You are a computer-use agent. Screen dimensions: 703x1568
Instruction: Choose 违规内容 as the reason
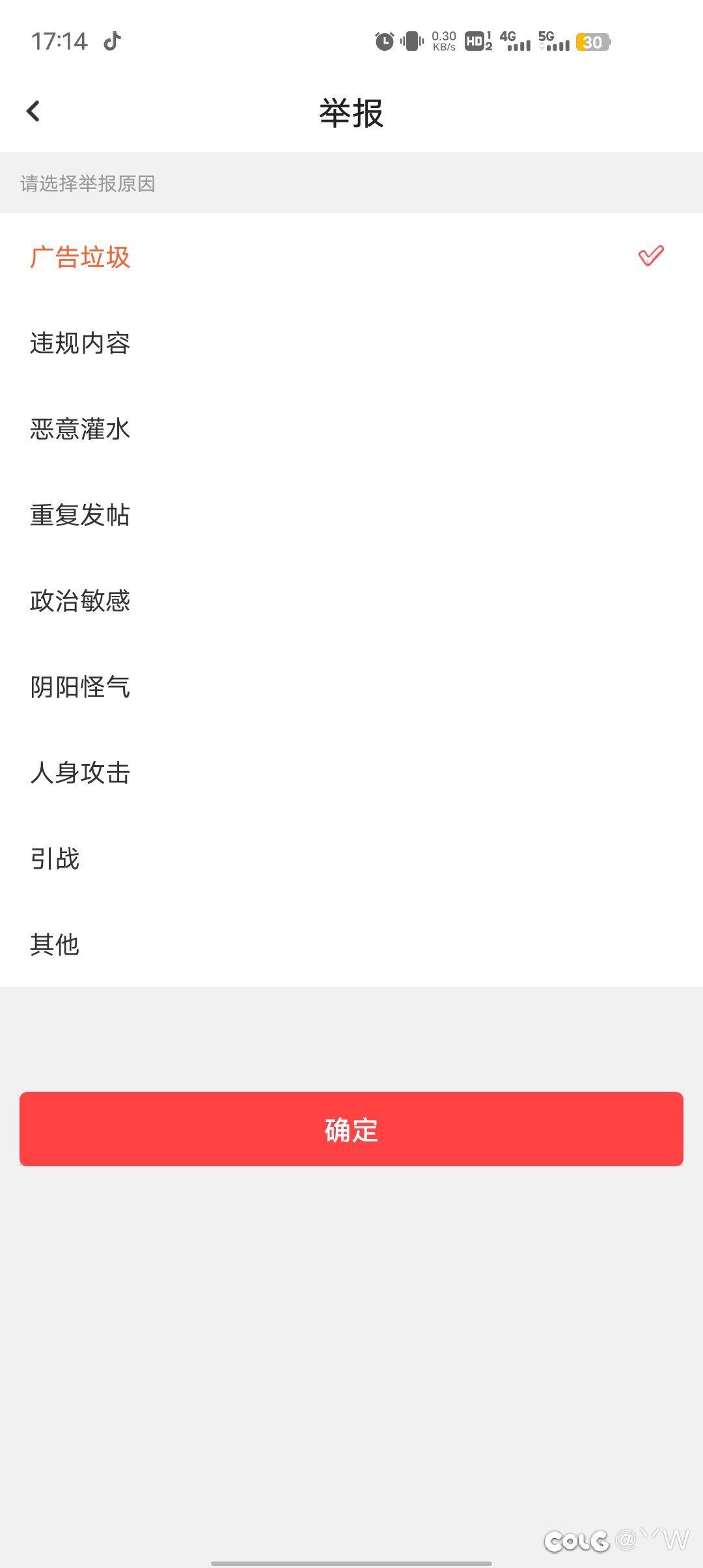coord(351,343)
